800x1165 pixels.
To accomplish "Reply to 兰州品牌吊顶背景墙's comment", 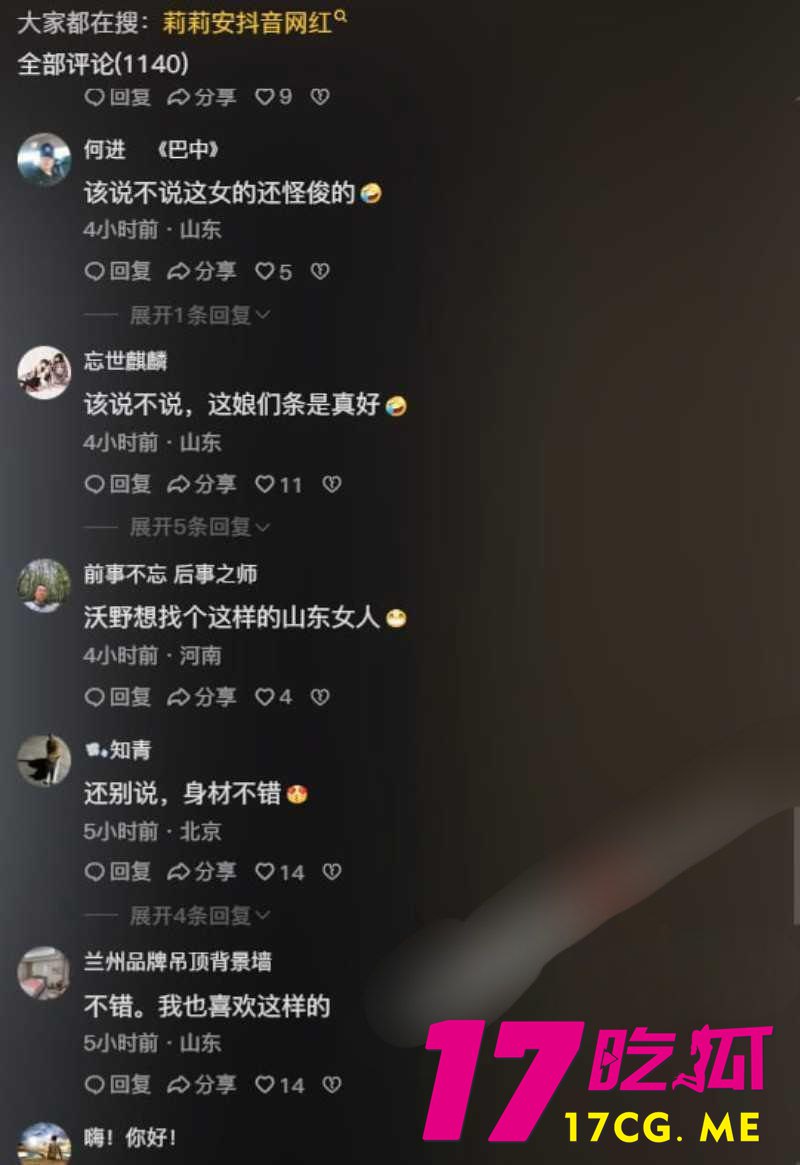I will click(x=118, y=1084).
